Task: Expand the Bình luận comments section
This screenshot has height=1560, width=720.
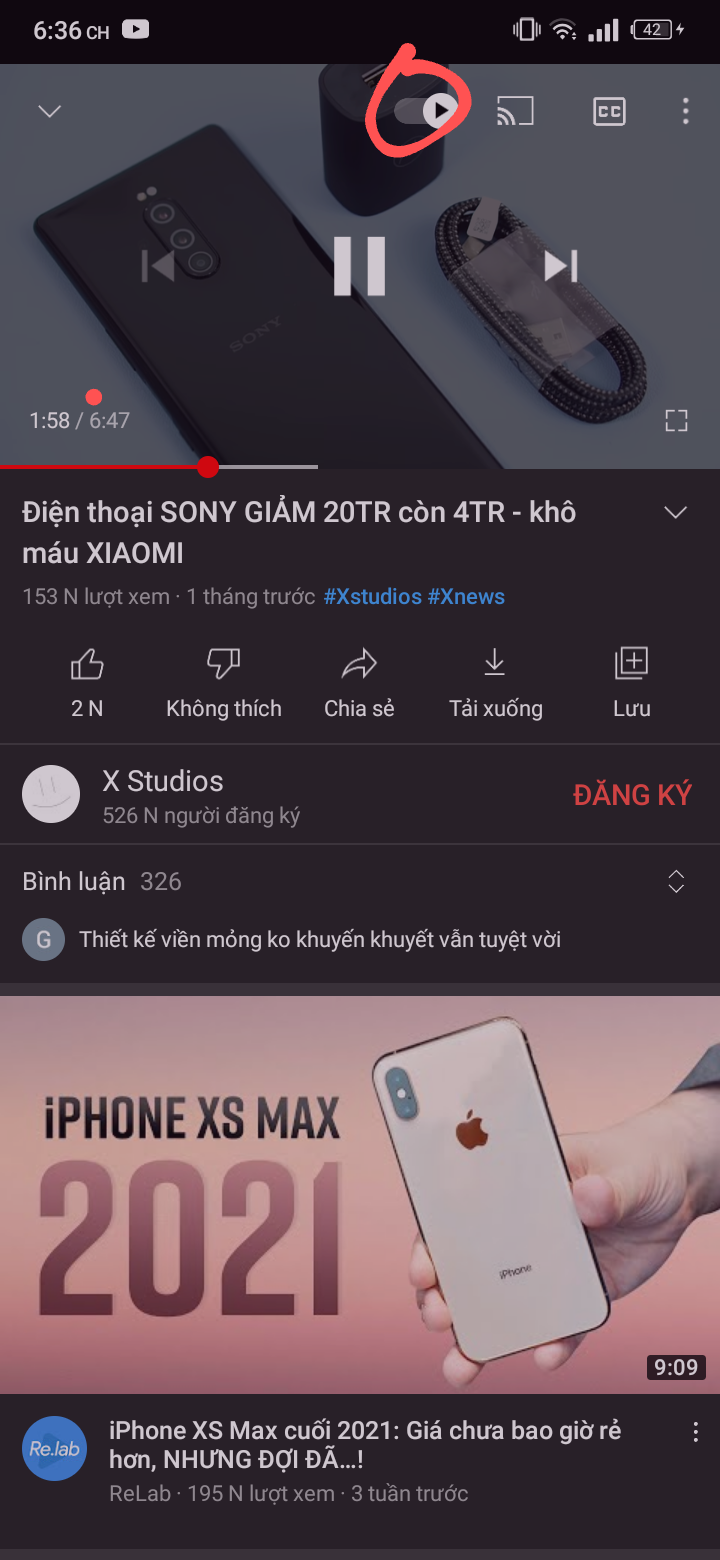Action: click(676, 881)
